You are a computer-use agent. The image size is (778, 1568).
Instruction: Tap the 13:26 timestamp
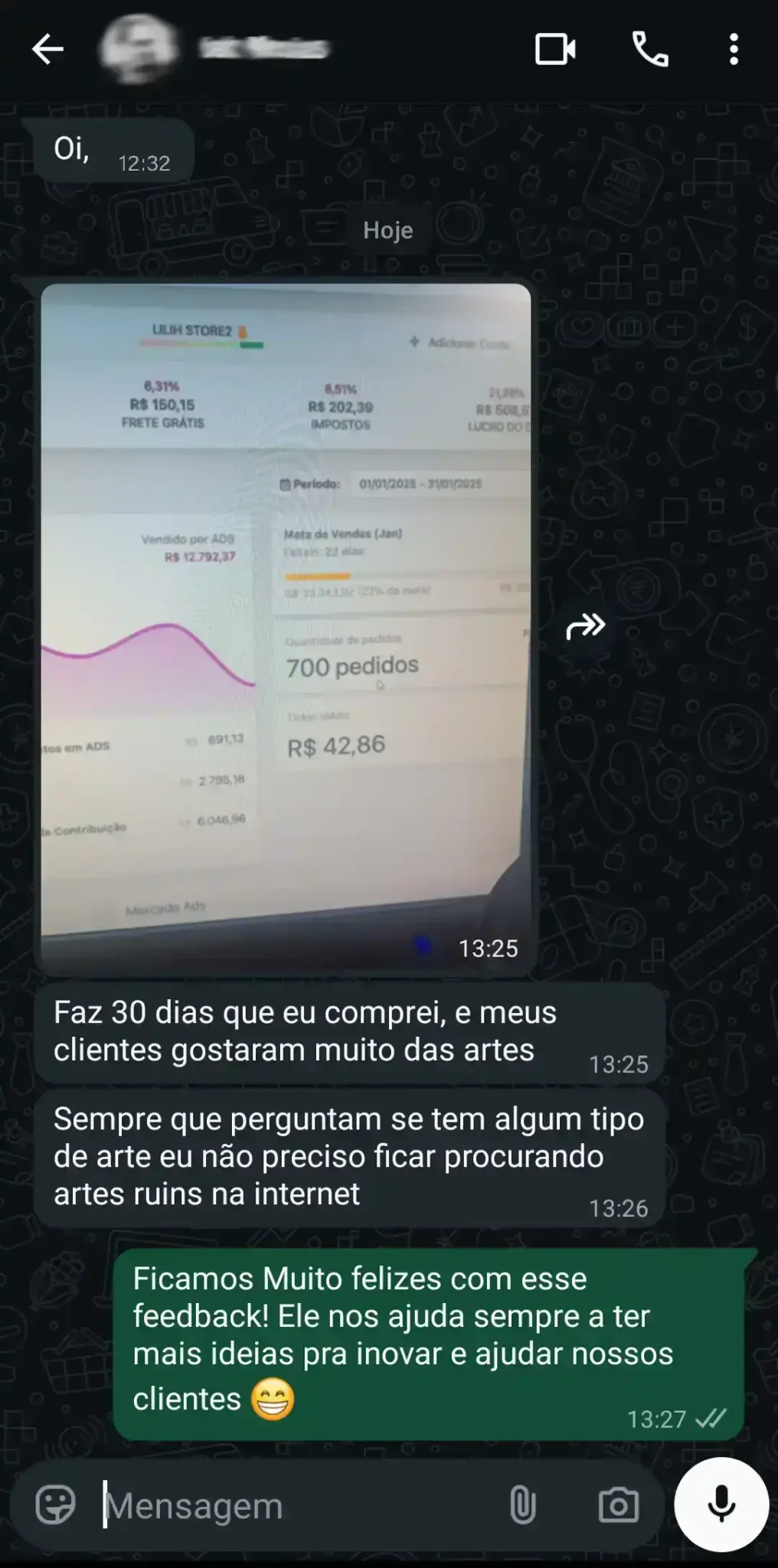click(617, 1207)
